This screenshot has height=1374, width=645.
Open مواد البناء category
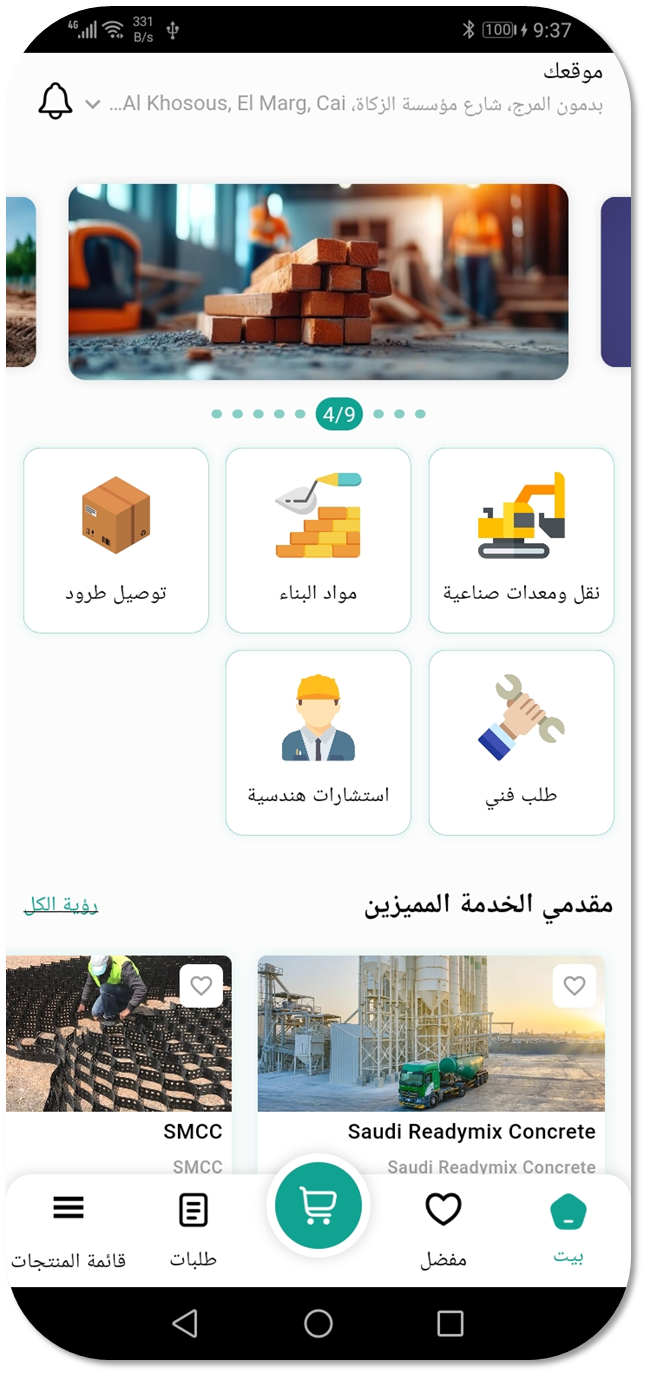[x=318, y=540]
